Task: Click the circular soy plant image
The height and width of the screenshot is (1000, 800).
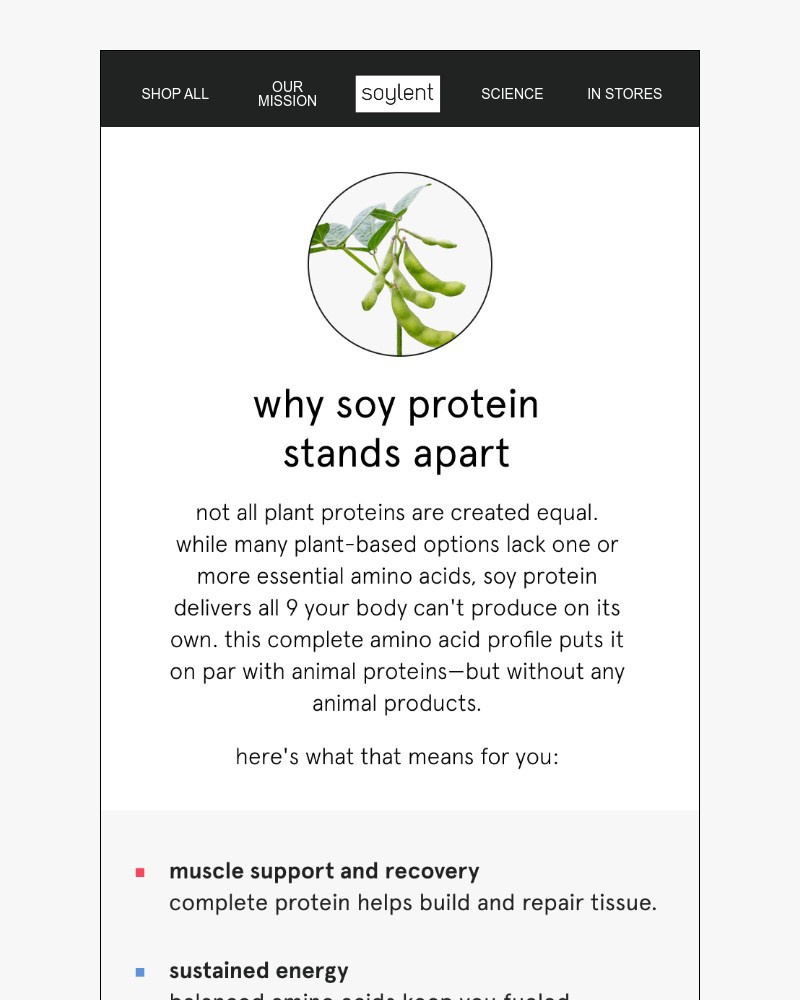Action: tap(398, 264)
